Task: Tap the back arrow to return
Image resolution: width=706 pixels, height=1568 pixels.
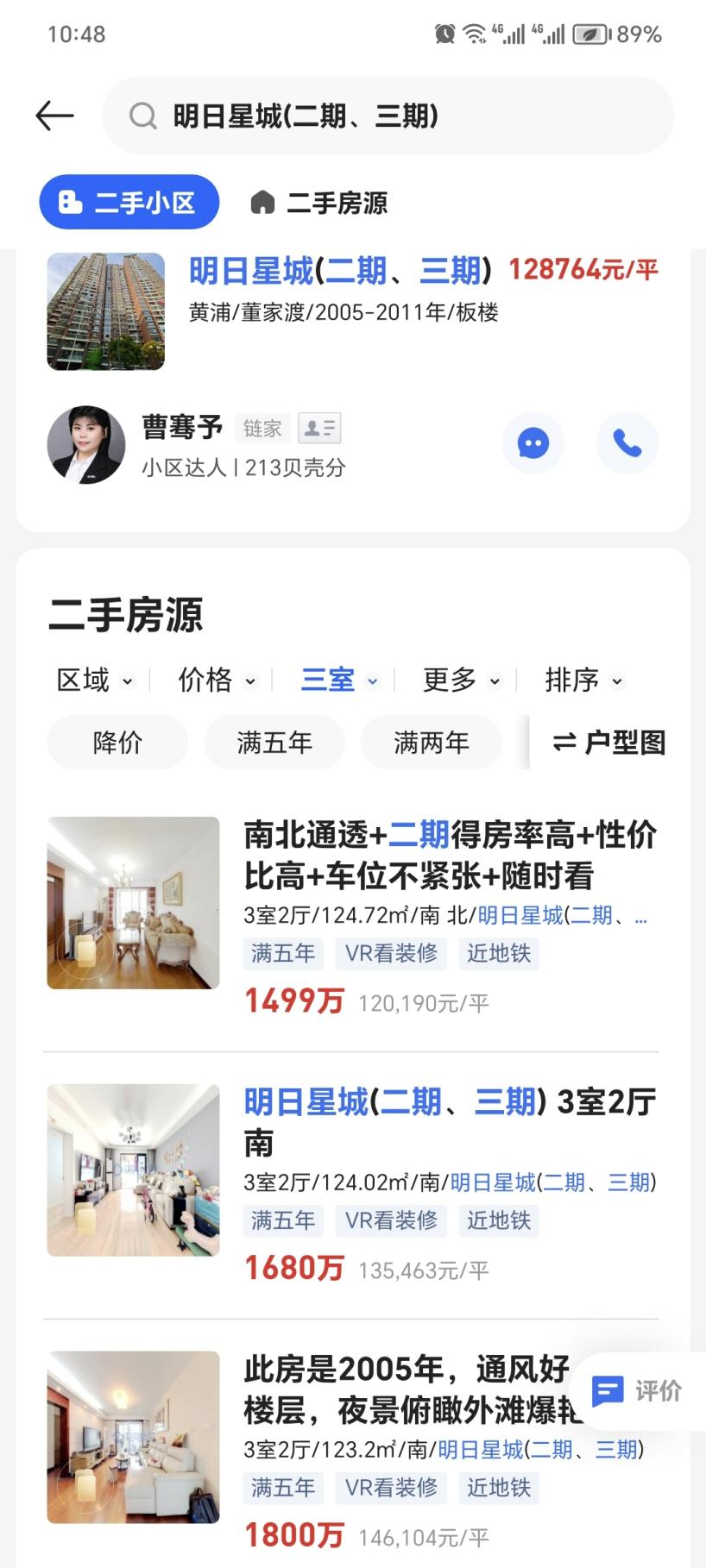Action: click(54, 115)
